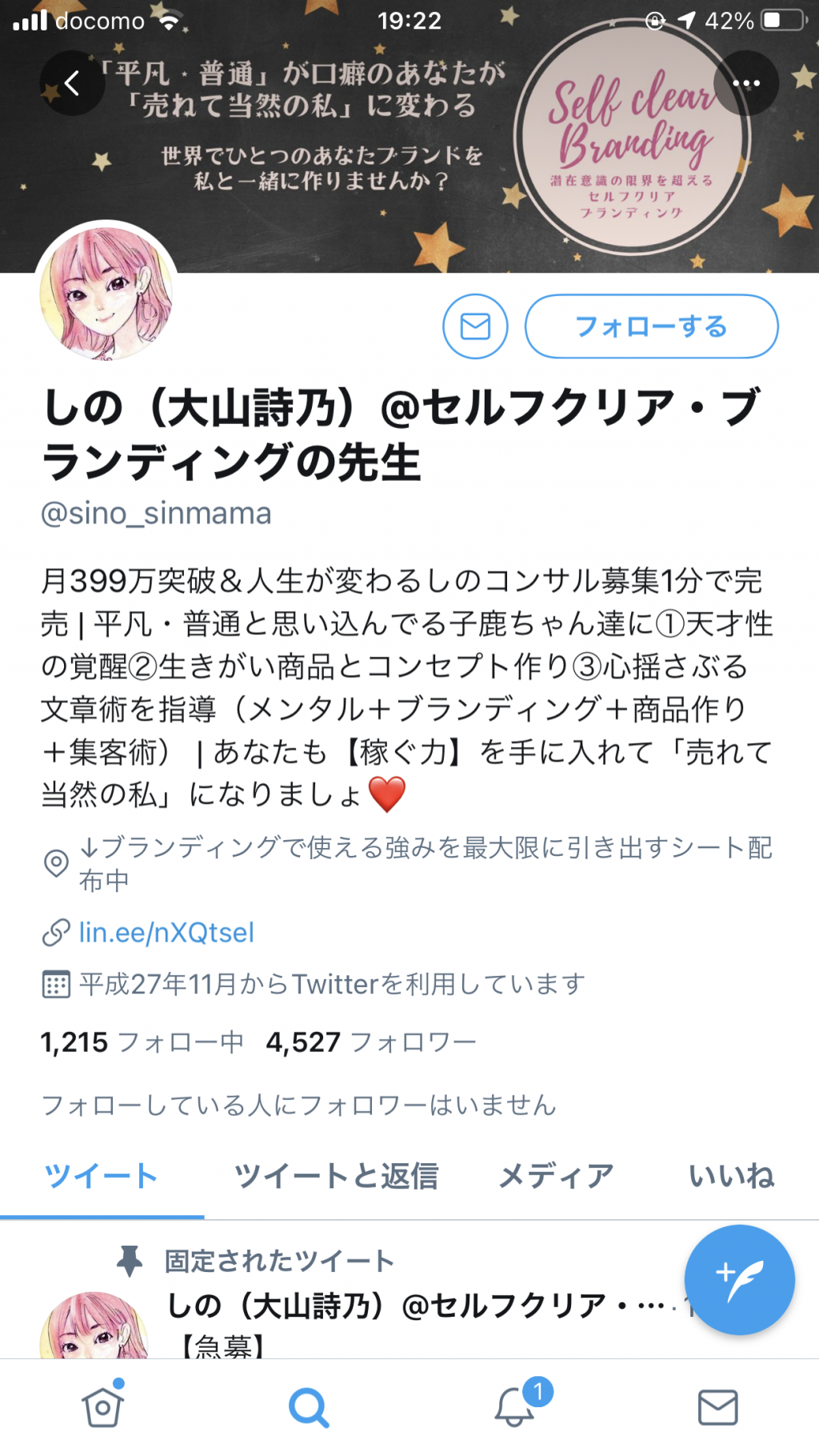The height and width of the screenshot is (1456, 819).
Task: Select the ツイート tab
Action: (x=102, y=1176)
